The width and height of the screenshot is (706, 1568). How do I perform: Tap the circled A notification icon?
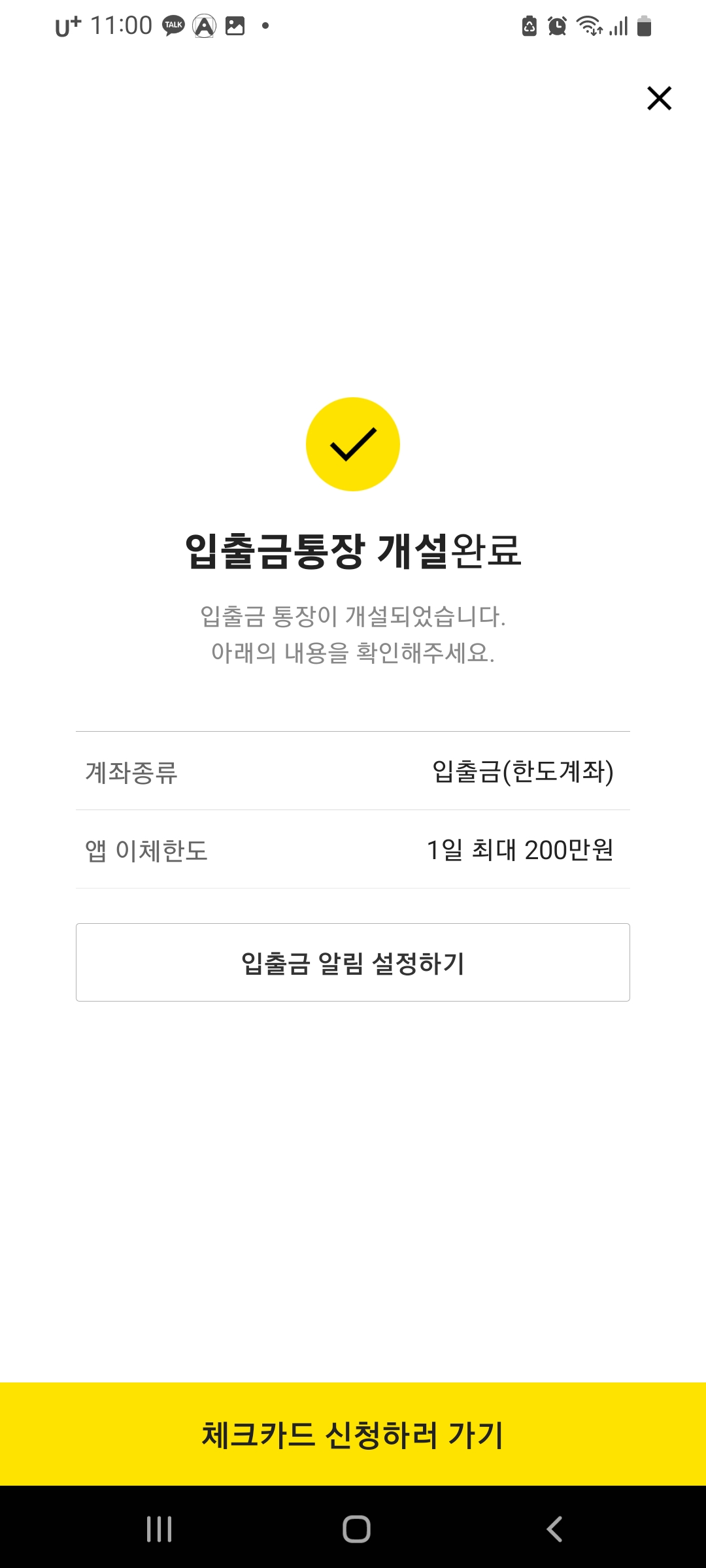pos(205,25)
